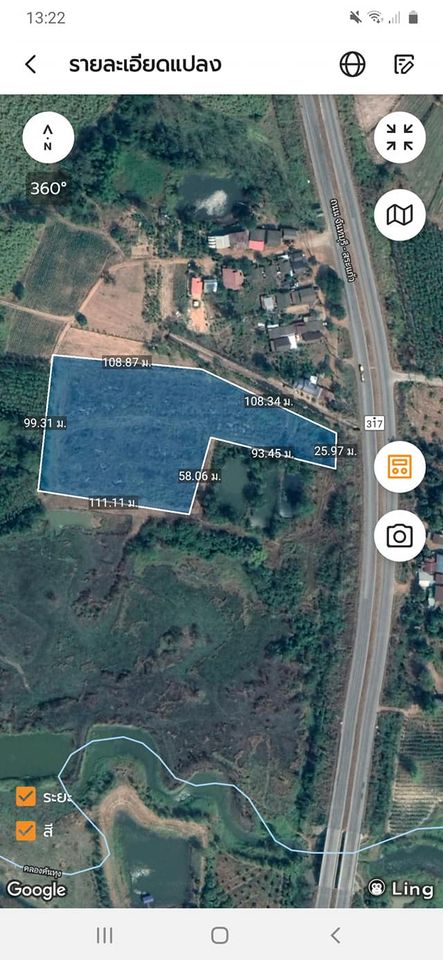Tap the edit note icon in the app bar
The image size is (443, 960).
(x=404, y=64)
